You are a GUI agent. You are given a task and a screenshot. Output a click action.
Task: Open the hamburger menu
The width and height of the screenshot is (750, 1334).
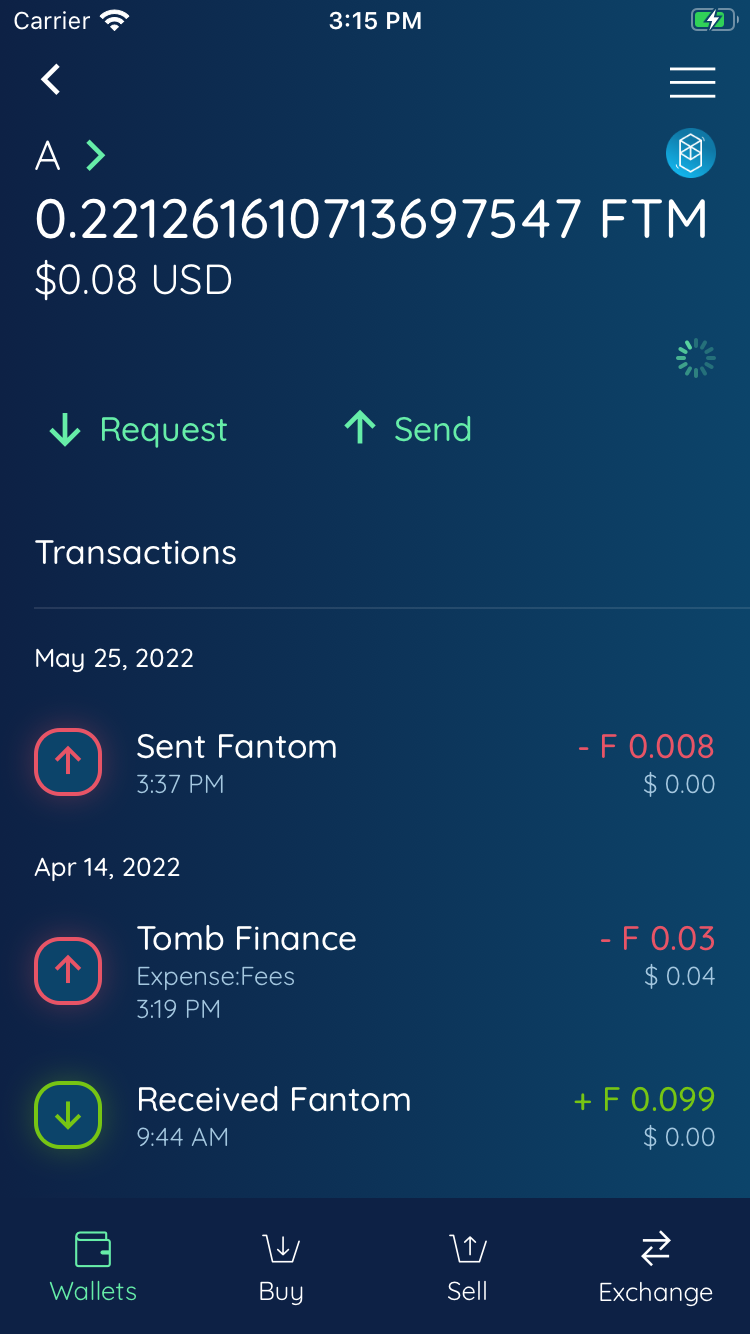pyautogui.click(x=692, y=82)
